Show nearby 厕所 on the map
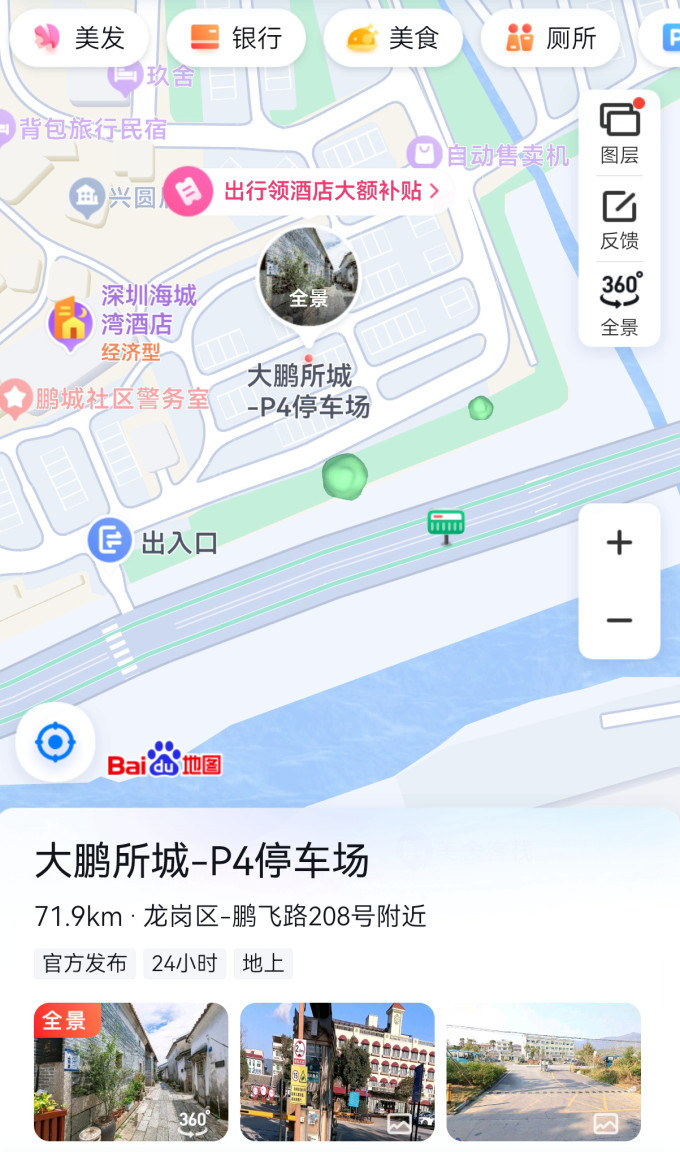Screen dimensions: 680x1152 [x=550, y=38]
